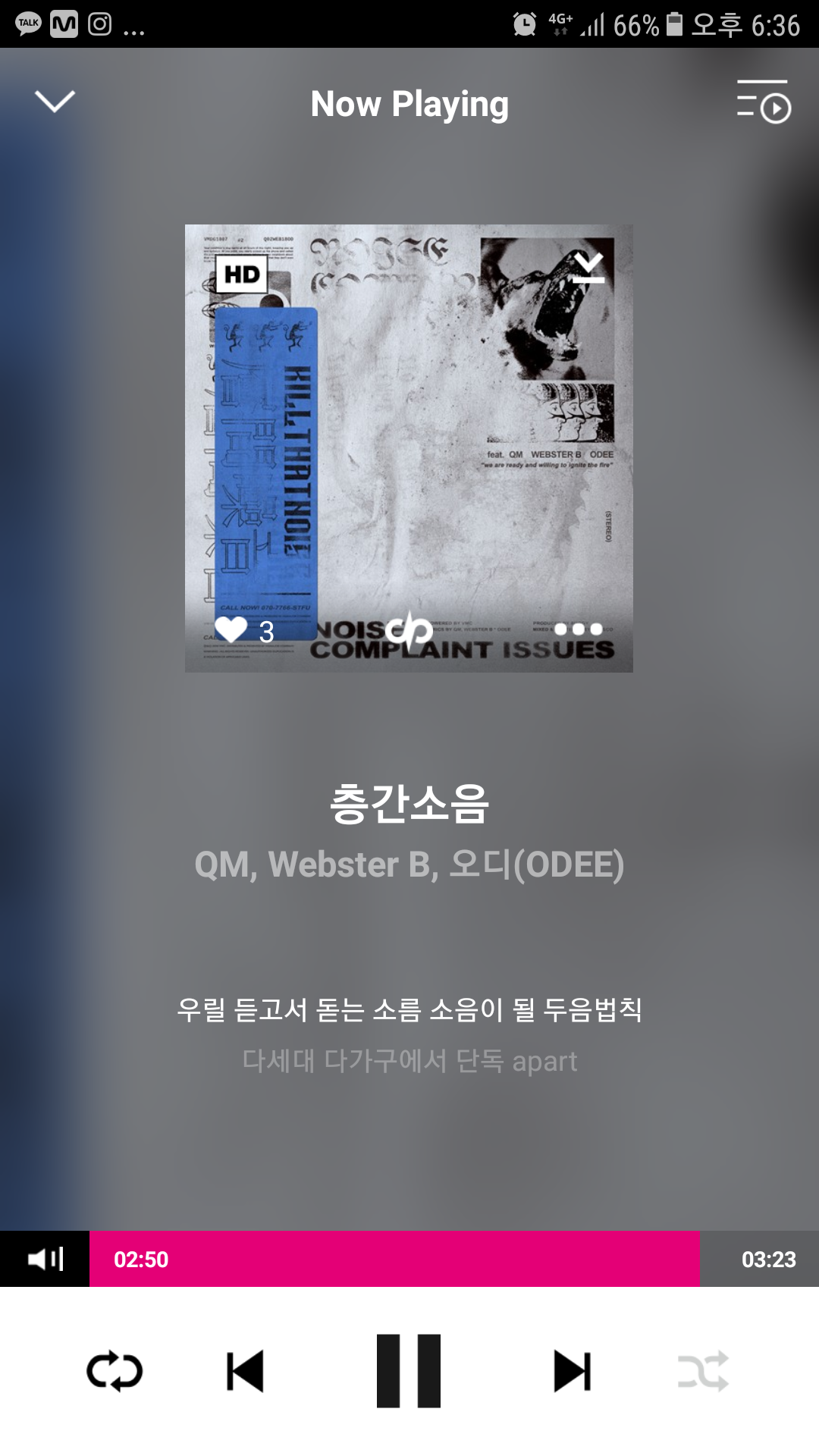Open artist info for QM, Webster B, 오디(ODEE)
Viewport: 819px width, 1456px height.
click(x=409, y=864)
